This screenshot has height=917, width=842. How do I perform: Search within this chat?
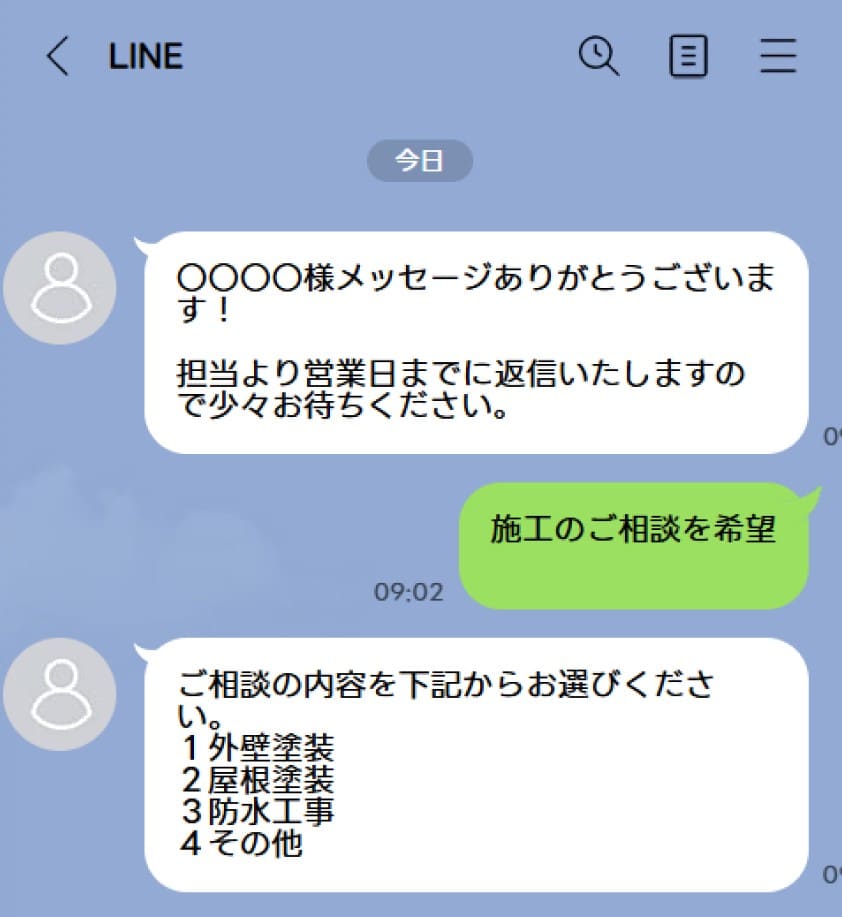tap(599, 56)
